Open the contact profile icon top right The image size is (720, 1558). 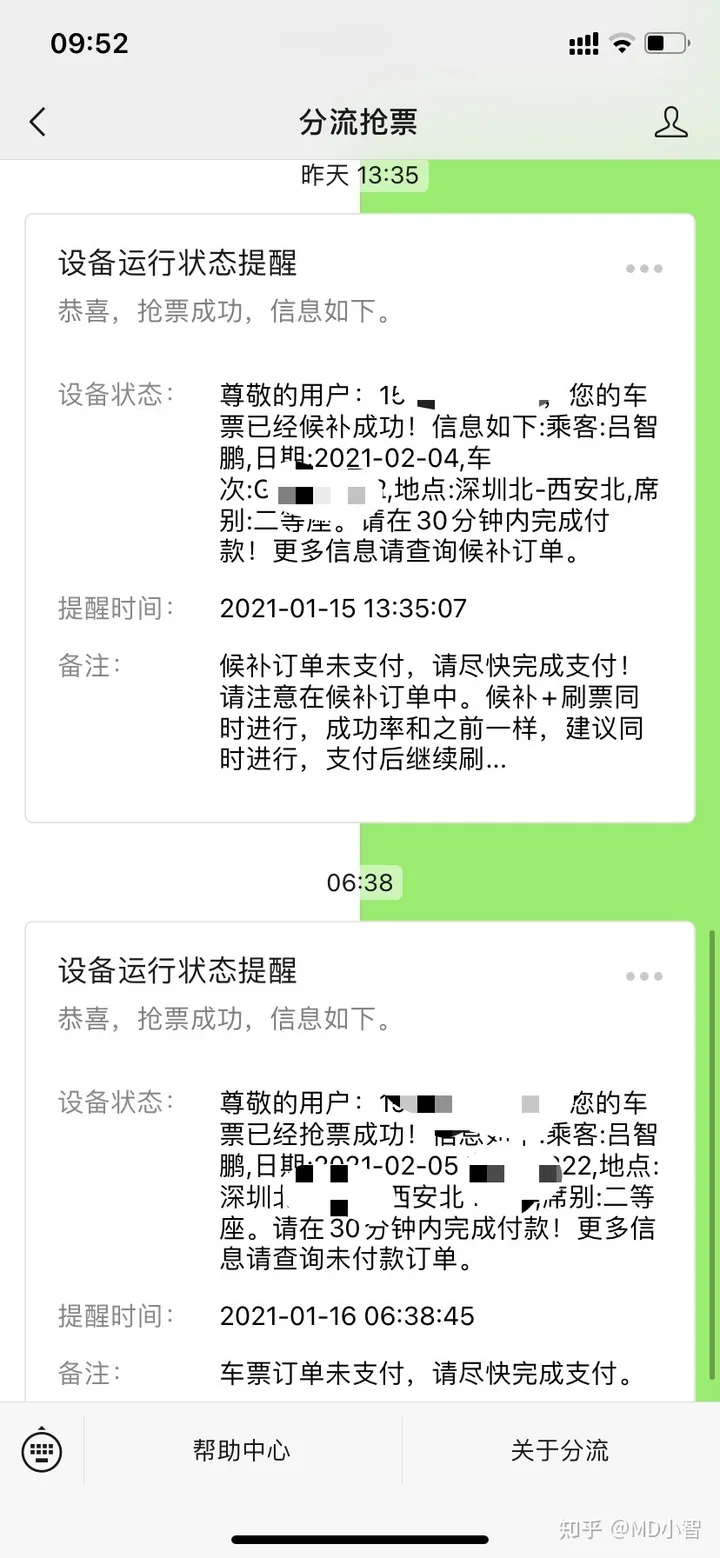click(x=672, y=122)
